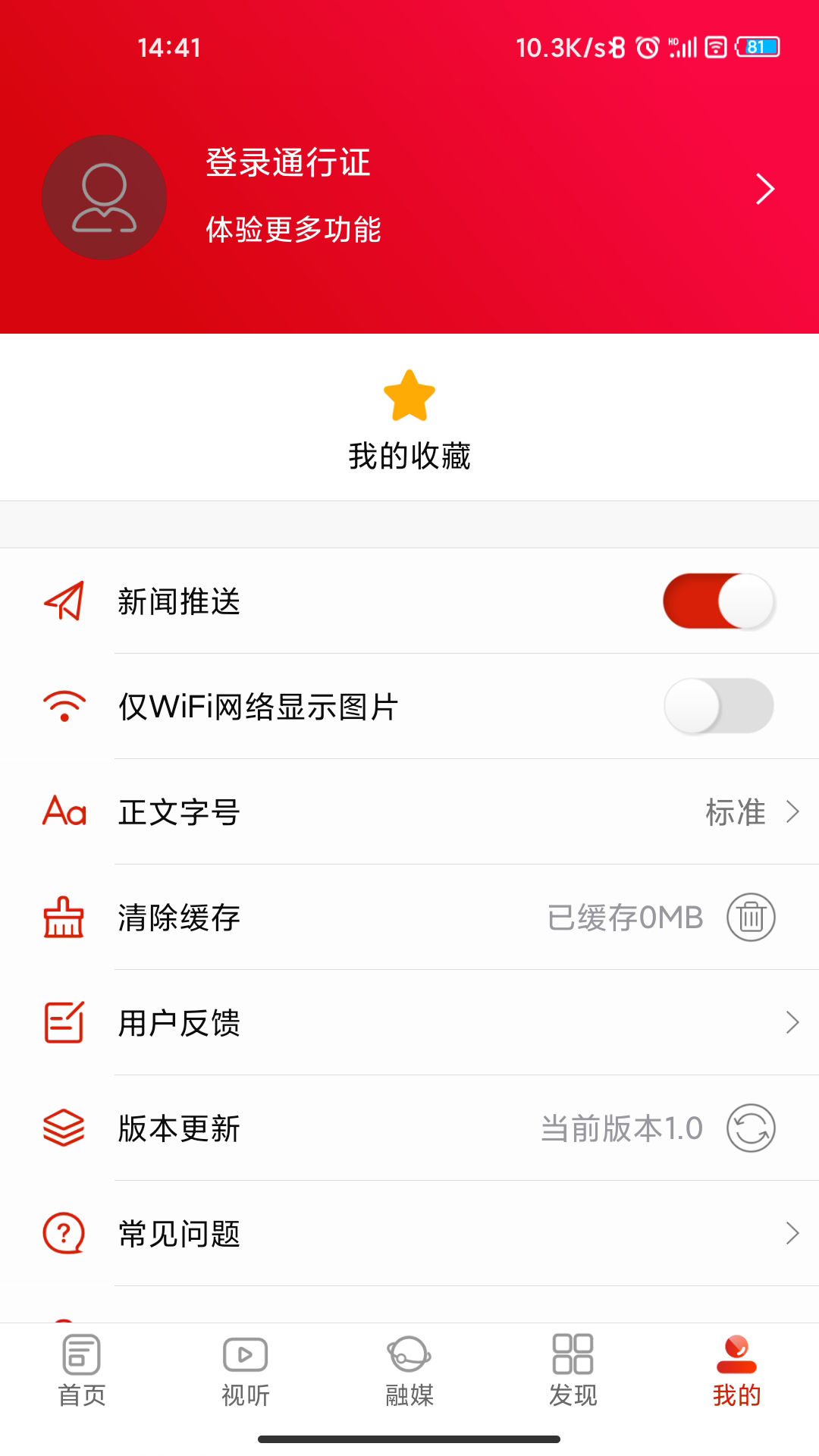Tap the trash can icon to clear cache
The width and height of the screenshot is (819, 1456).
click(752, 917)
